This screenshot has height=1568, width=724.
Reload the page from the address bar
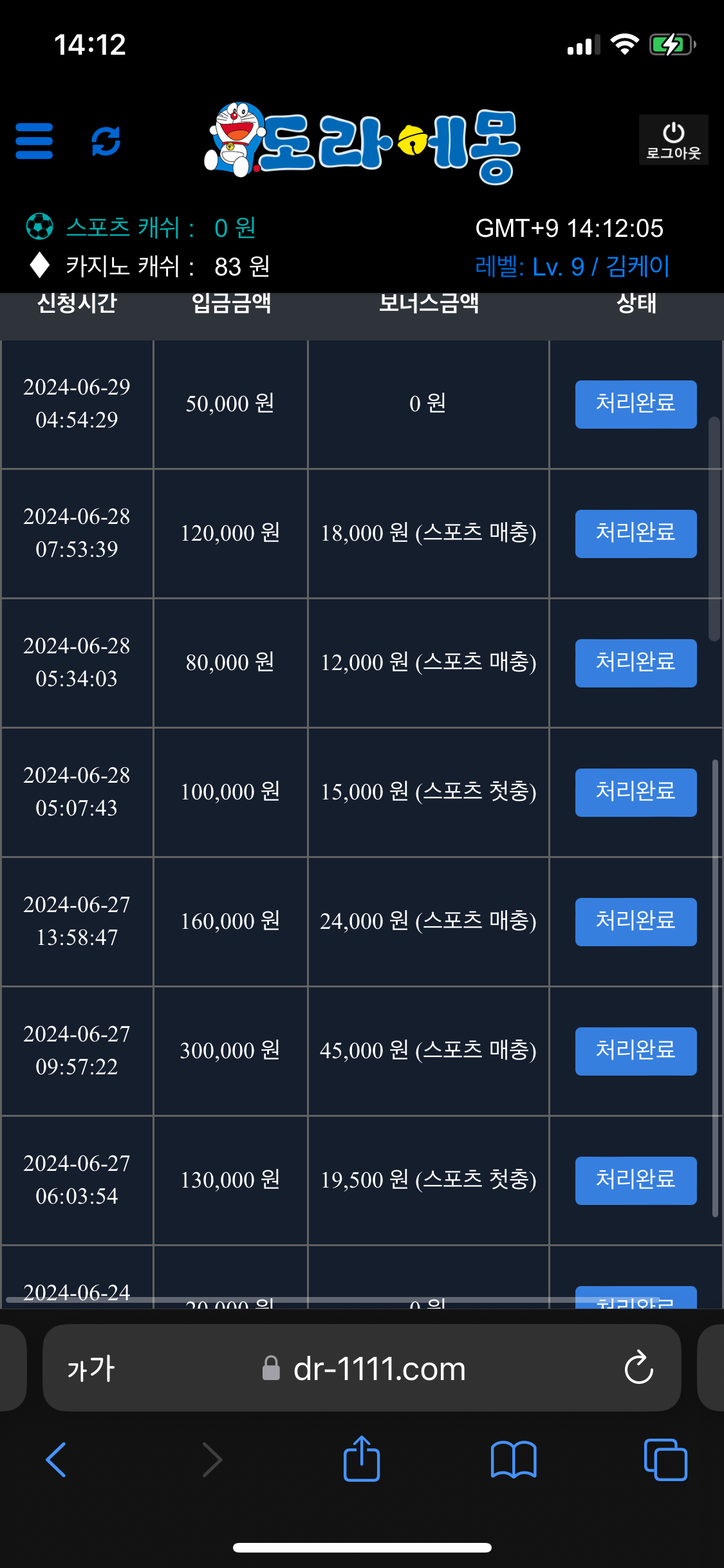coord(638,1368)
